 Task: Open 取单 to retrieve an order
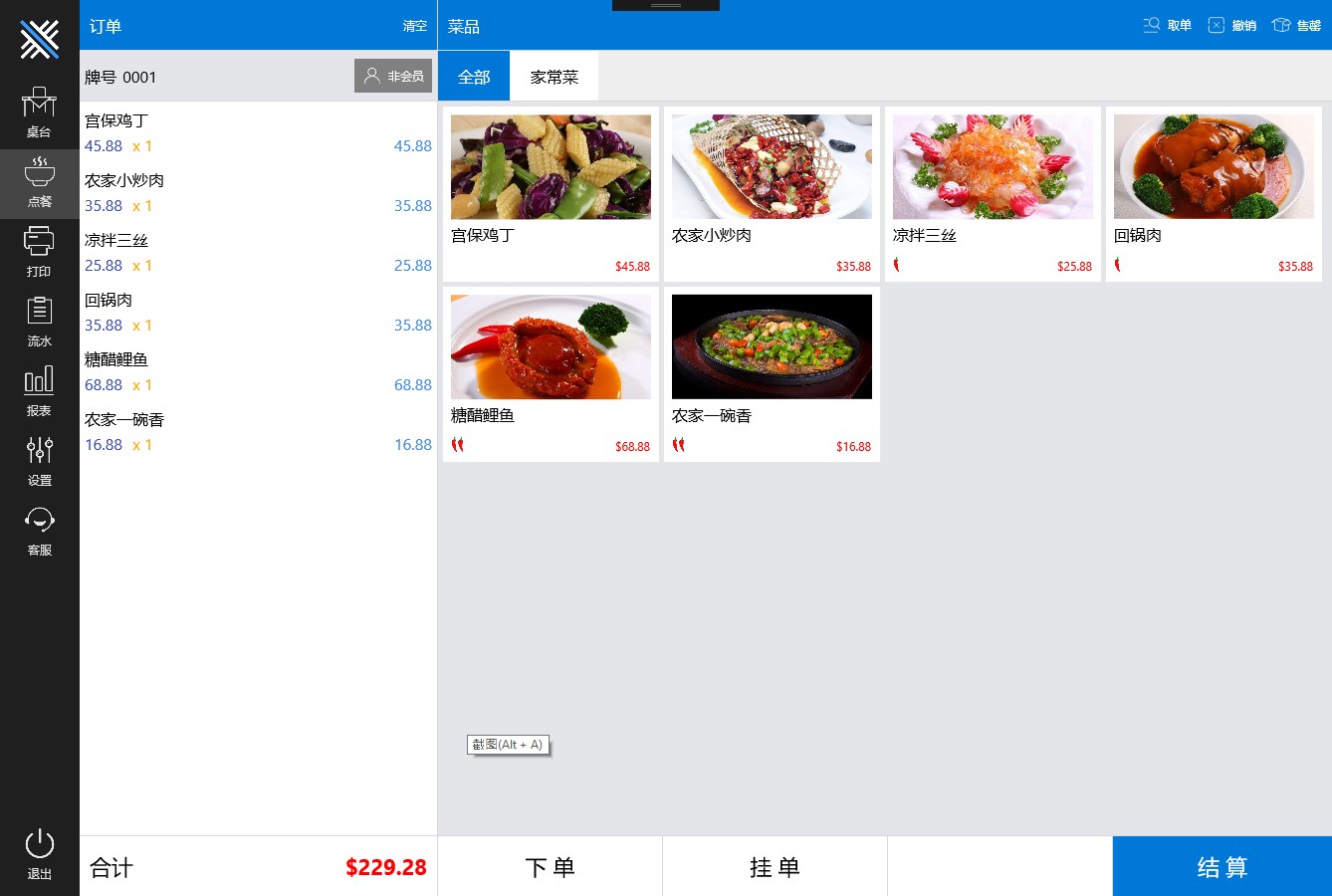pyautogui.click(x=1168, y=26)
